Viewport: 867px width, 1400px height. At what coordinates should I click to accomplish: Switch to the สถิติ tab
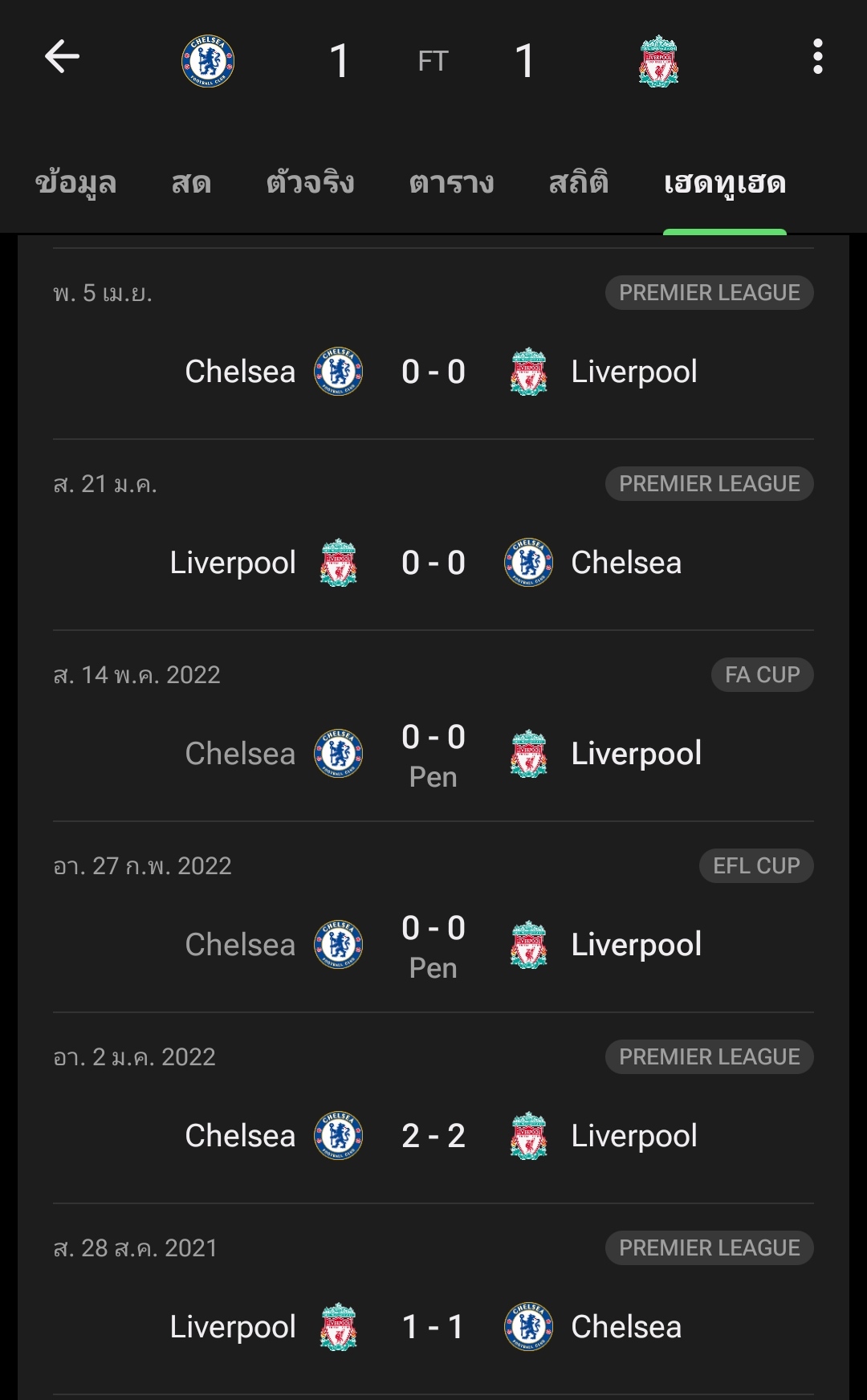[579, 183]
